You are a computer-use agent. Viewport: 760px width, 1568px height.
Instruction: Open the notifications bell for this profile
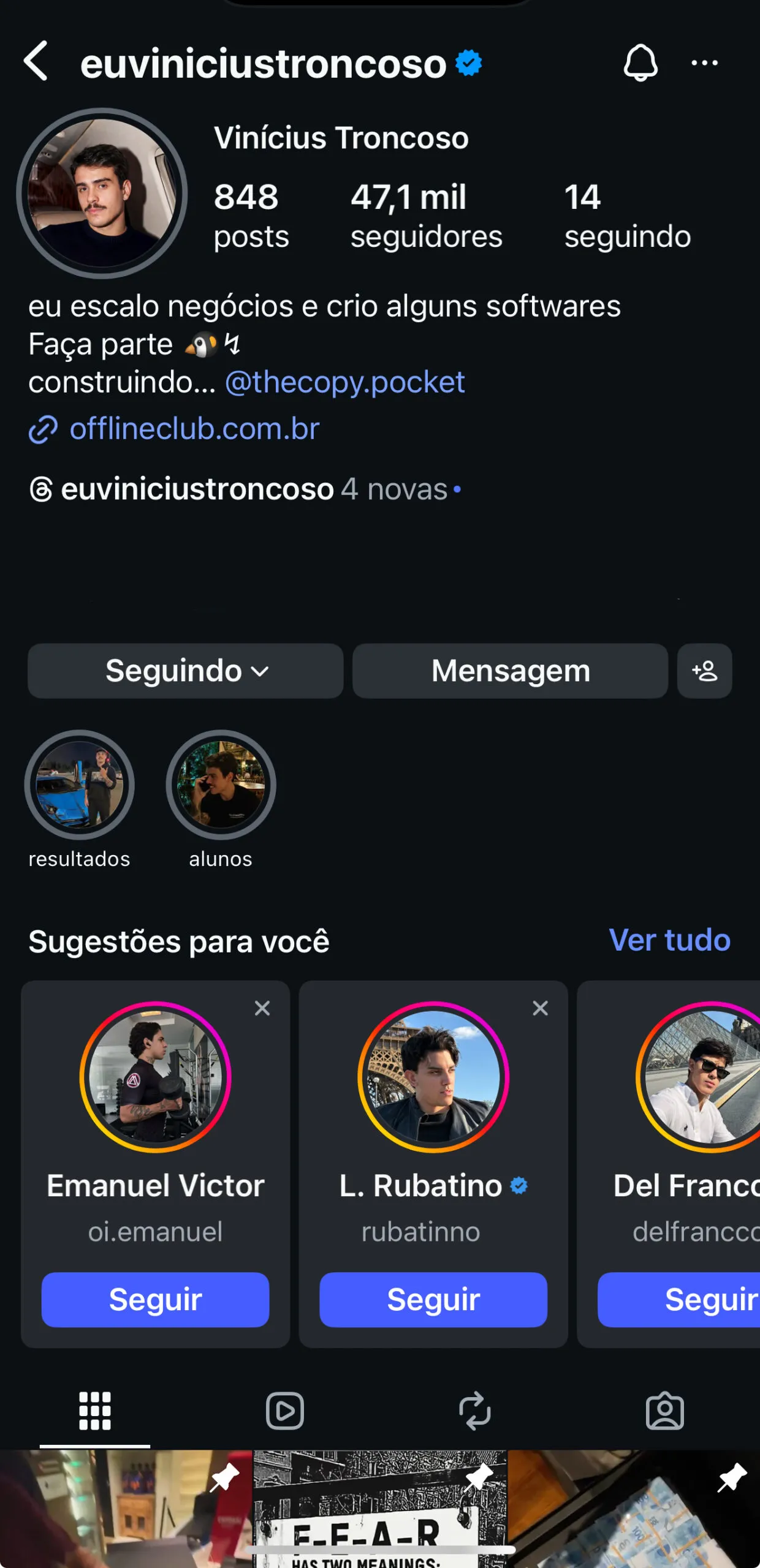tap(640, 62)
